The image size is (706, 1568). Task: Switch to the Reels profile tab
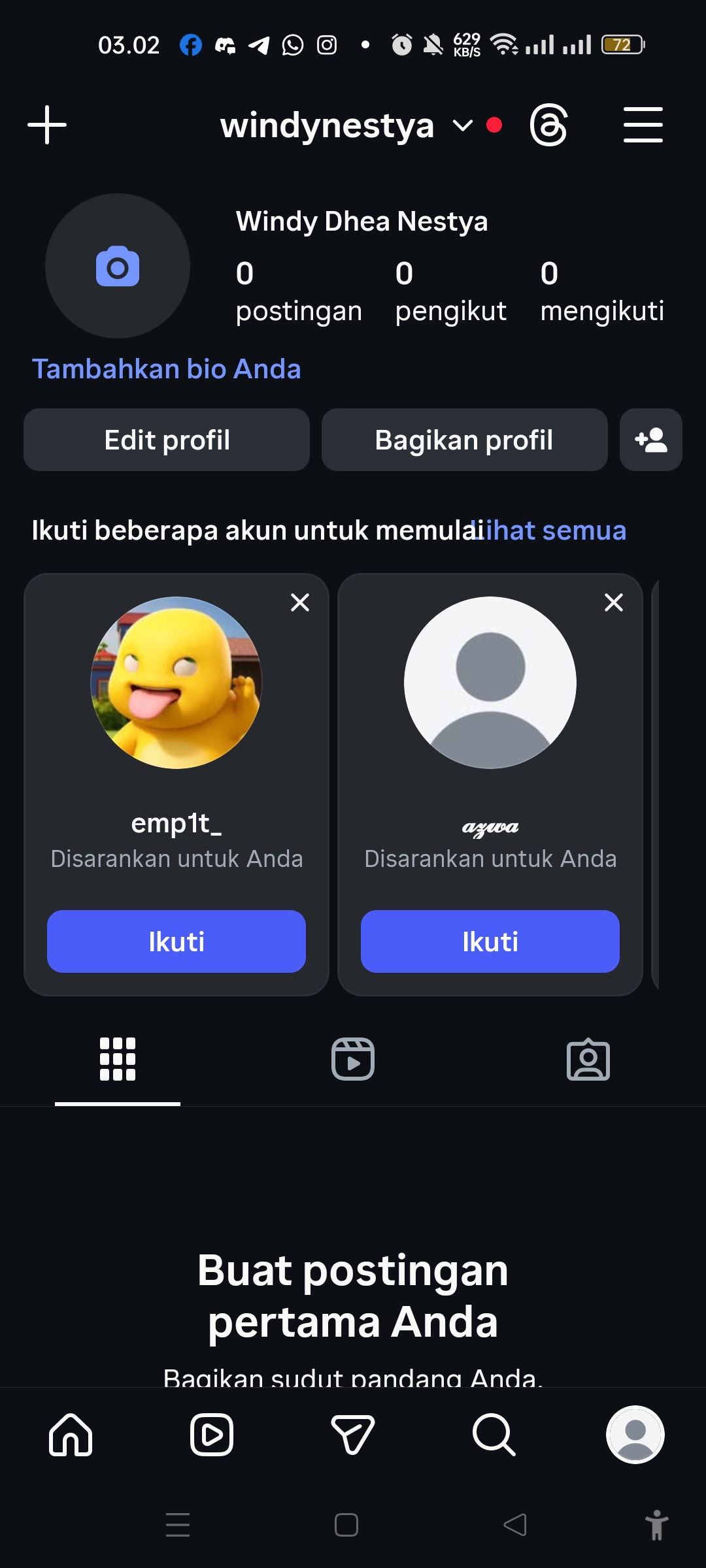click(353, 1059)
